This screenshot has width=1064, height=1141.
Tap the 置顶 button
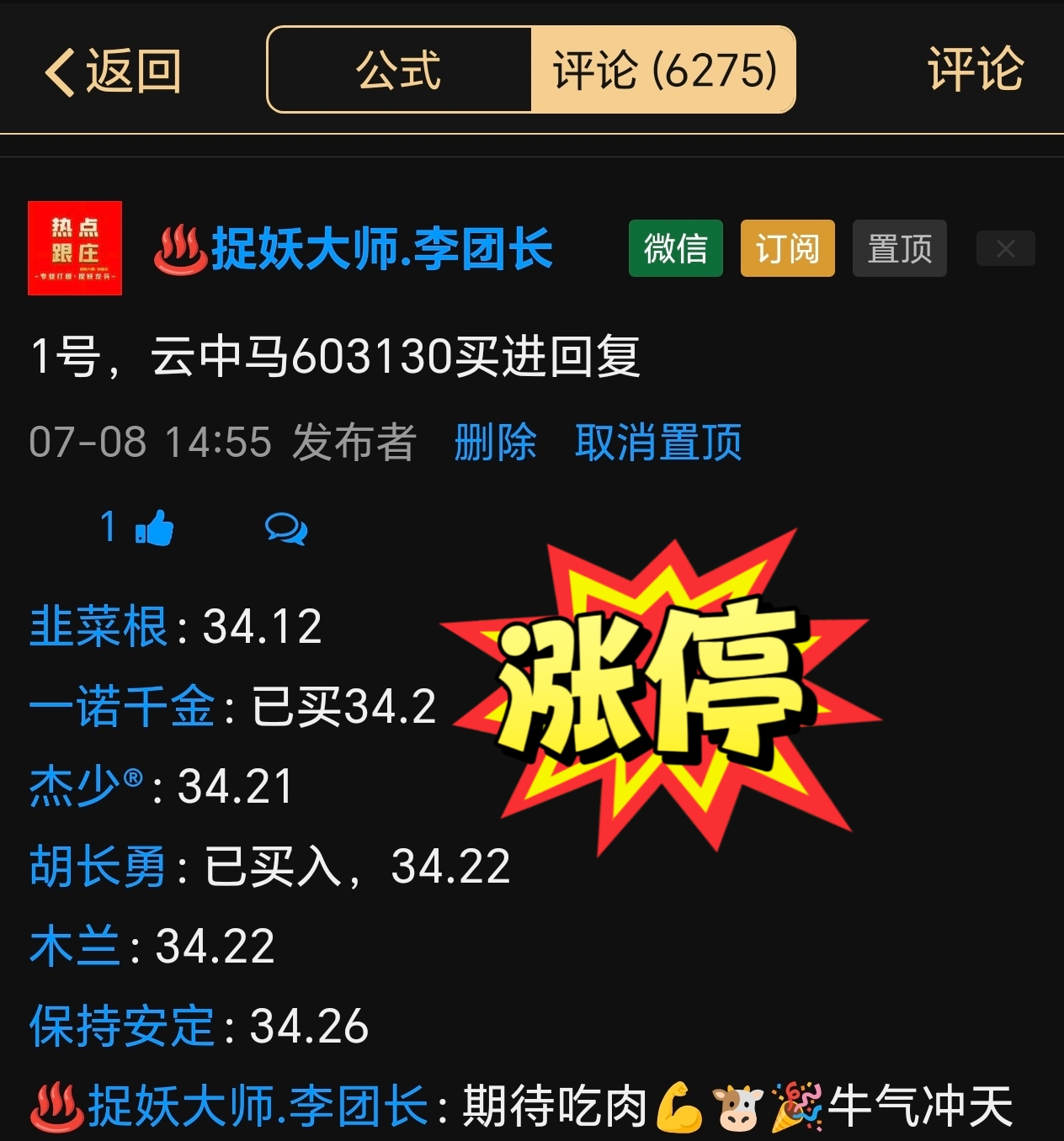[899, 248]
